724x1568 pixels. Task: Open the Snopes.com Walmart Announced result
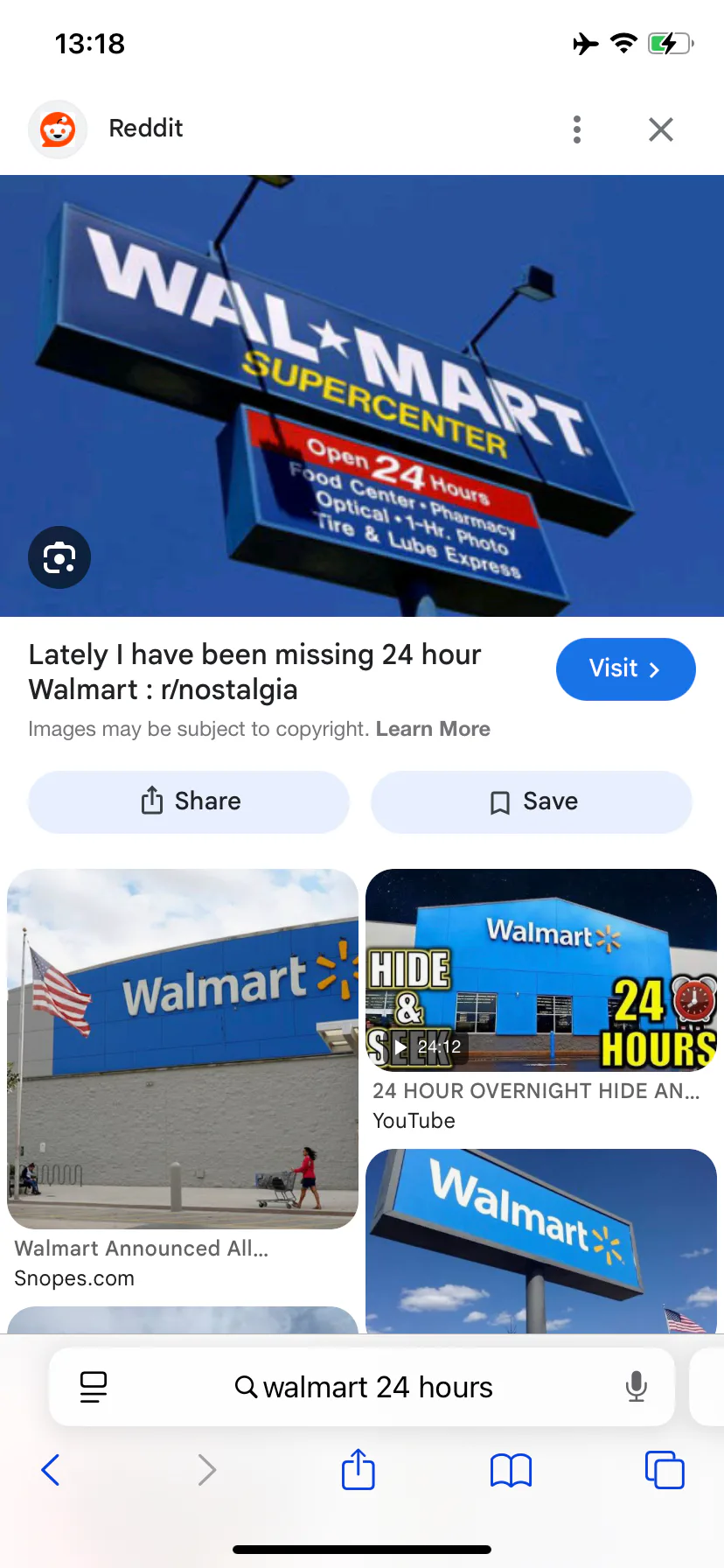click(183, 1079)
